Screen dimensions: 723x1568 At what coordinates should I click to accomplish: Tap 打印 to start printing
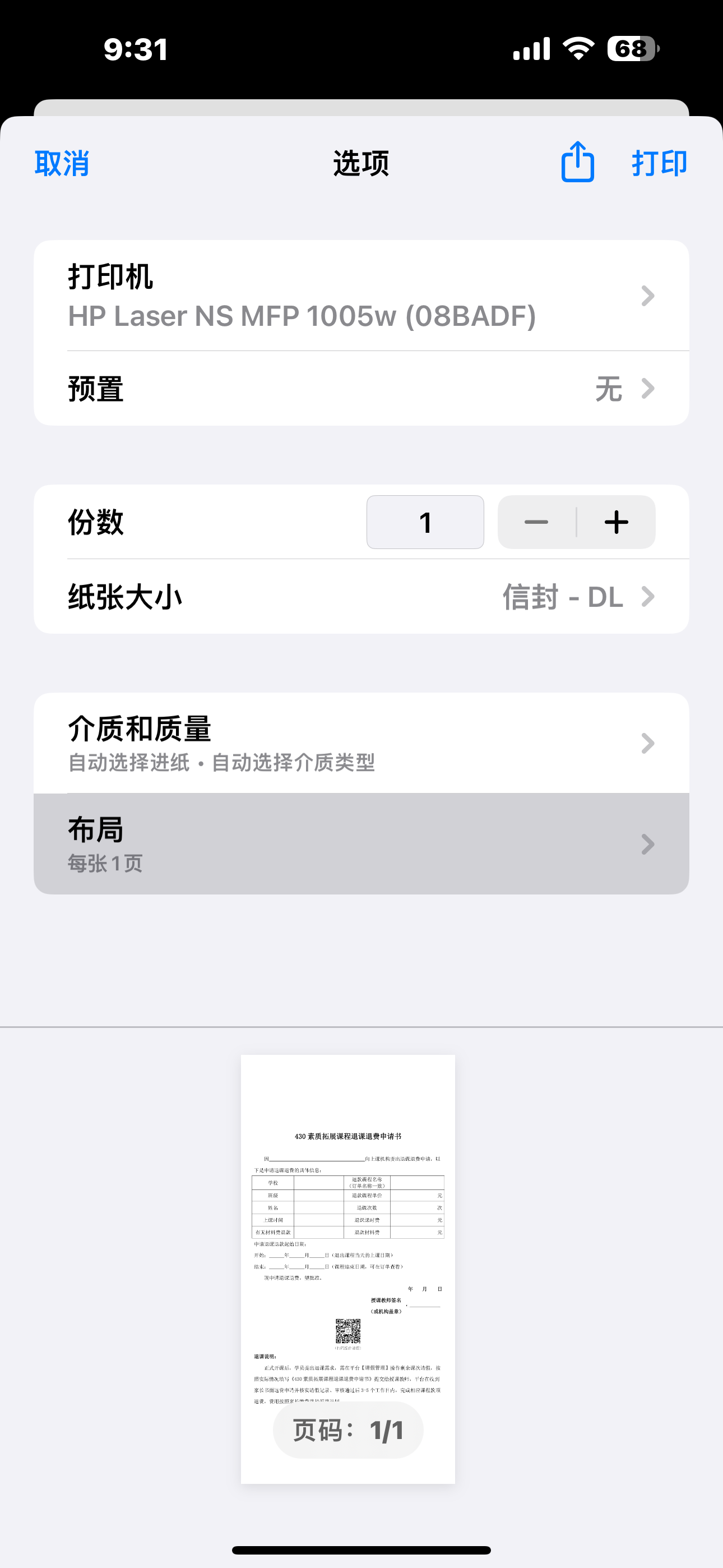point(659,163)
